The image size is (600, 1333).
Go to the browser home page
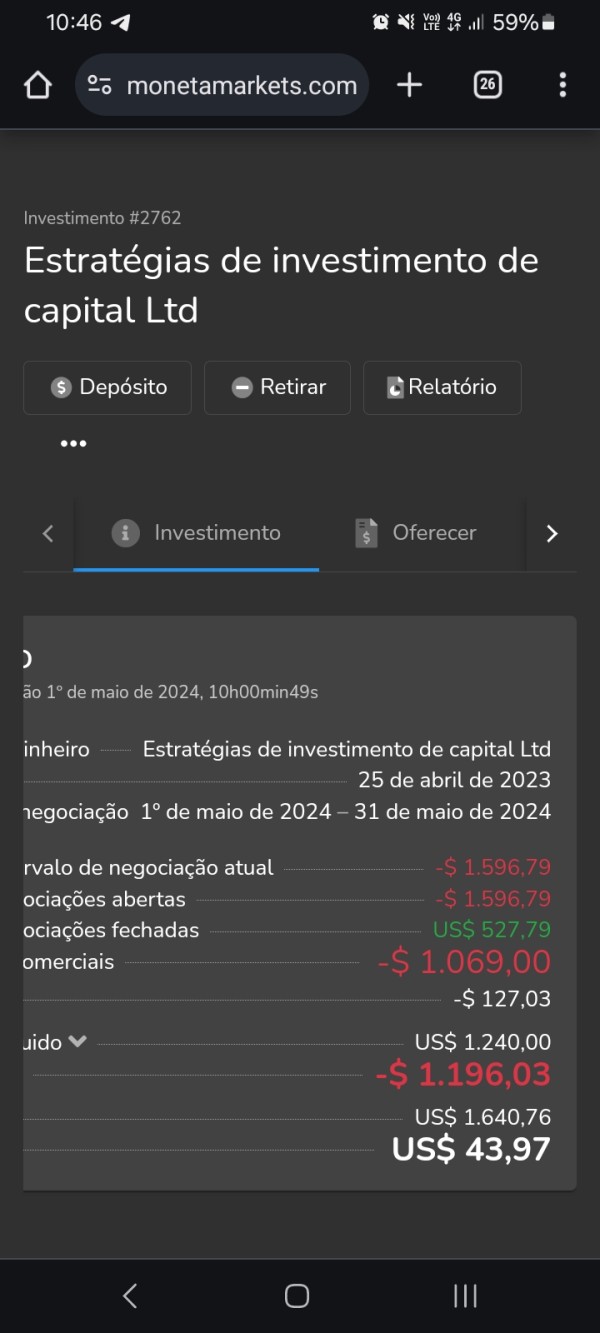point(38,85)
